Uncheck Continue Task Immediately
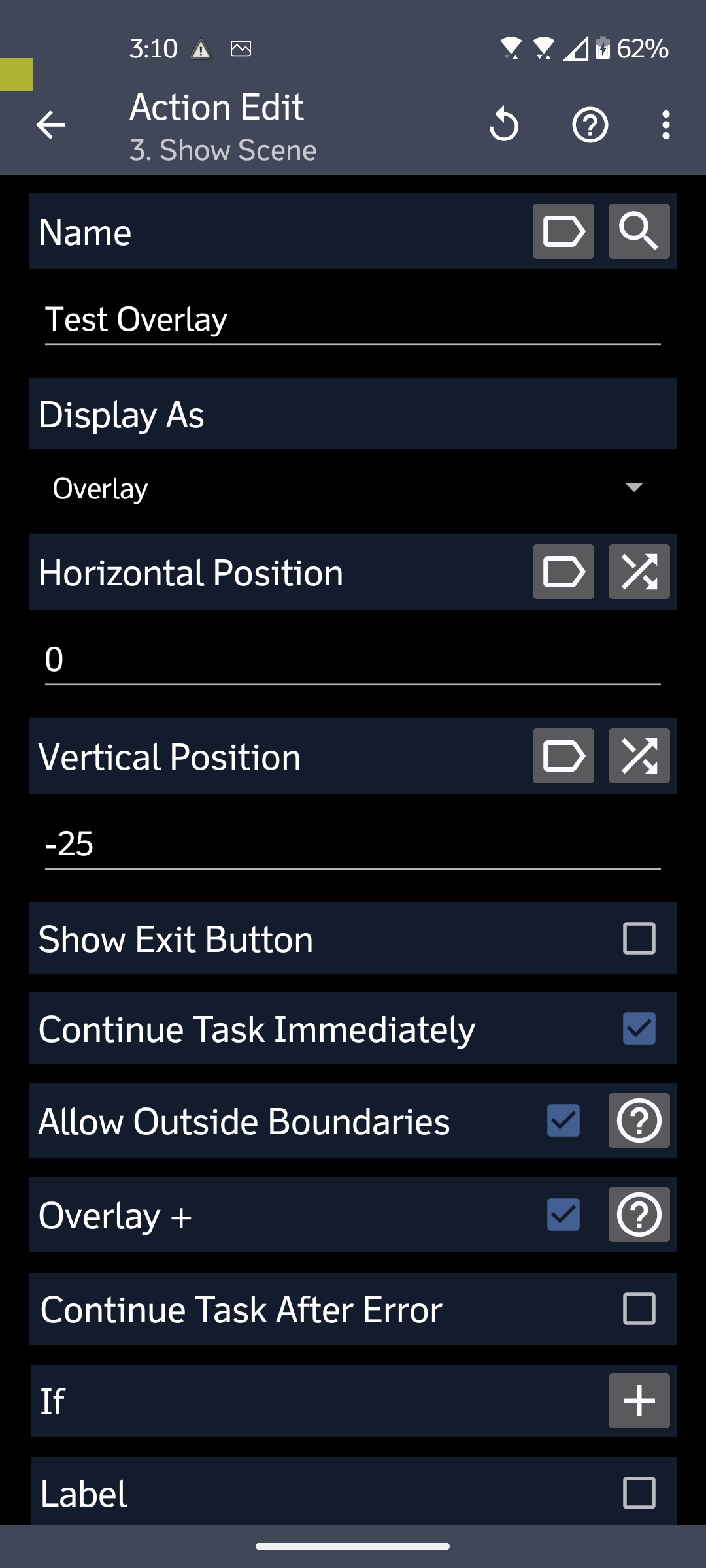Screen dimensions: 706x1568 tap(639, 1029)
